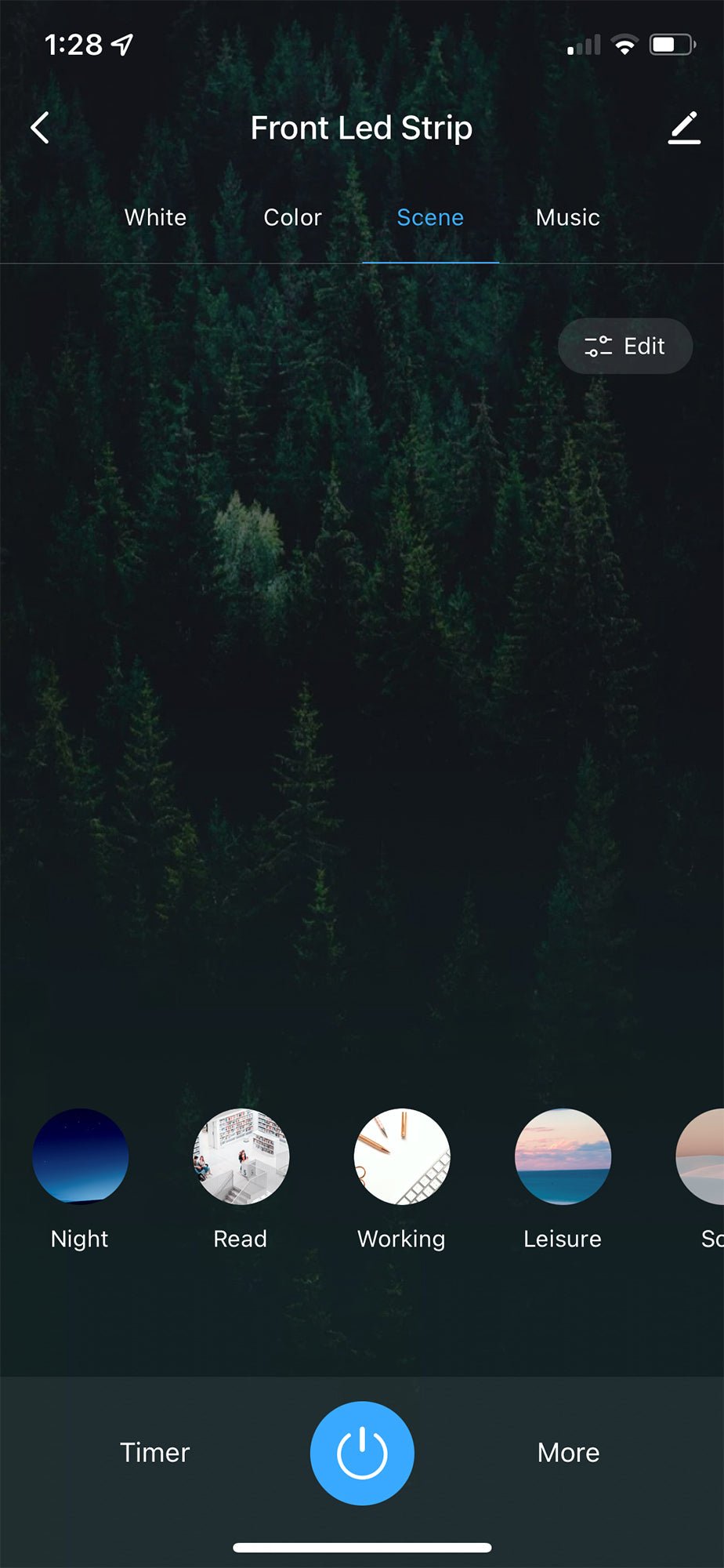Image resolution: width=724 pixels, height=1568 pixels.
Task: Open the Music tab
Action: pos(567,217)
